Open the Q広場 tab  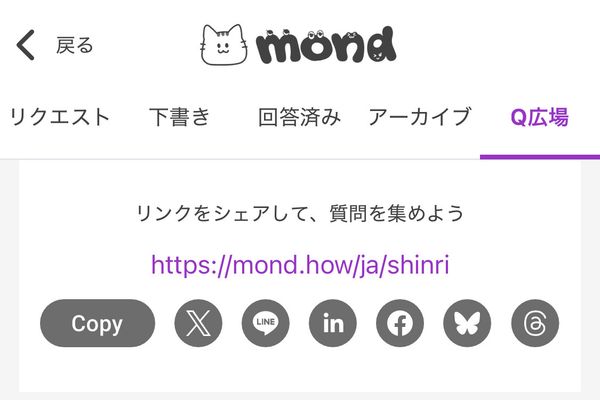pyautogui.click(x=540, y=117)
